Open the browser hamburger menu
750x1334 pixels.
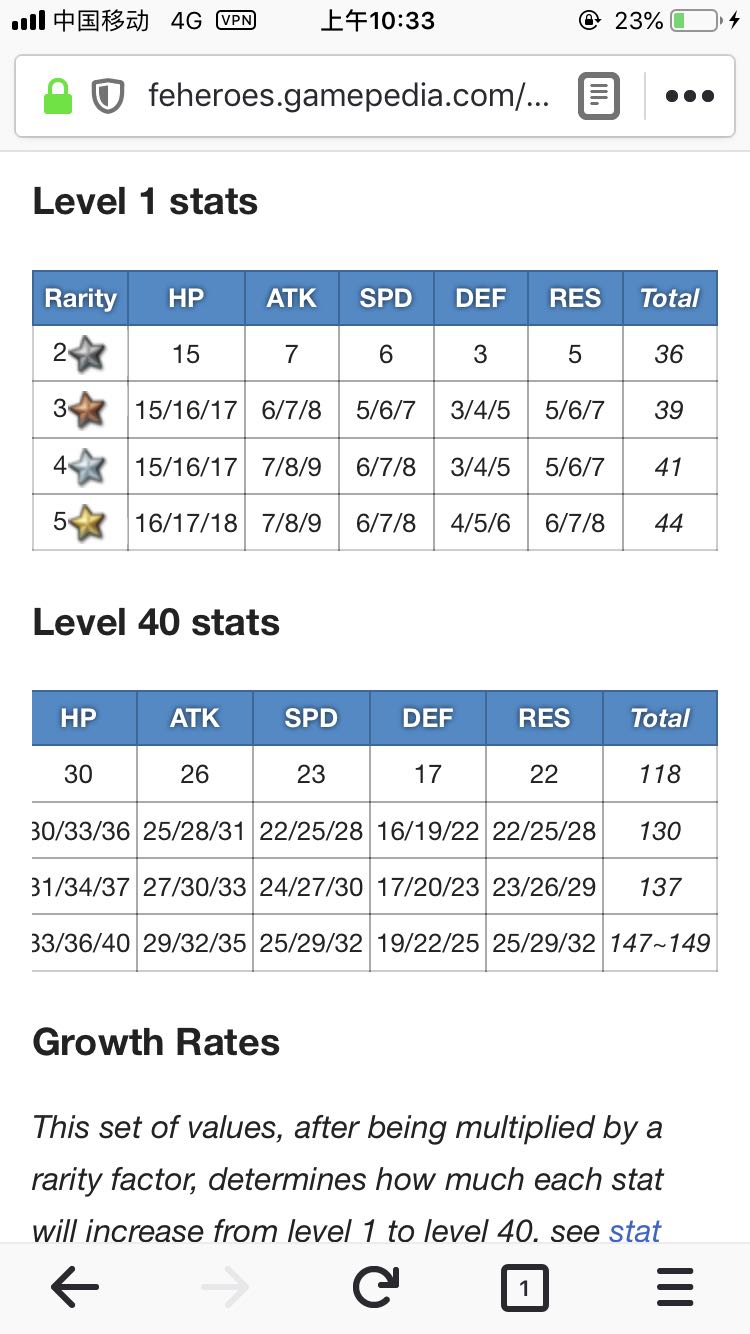675,1288
